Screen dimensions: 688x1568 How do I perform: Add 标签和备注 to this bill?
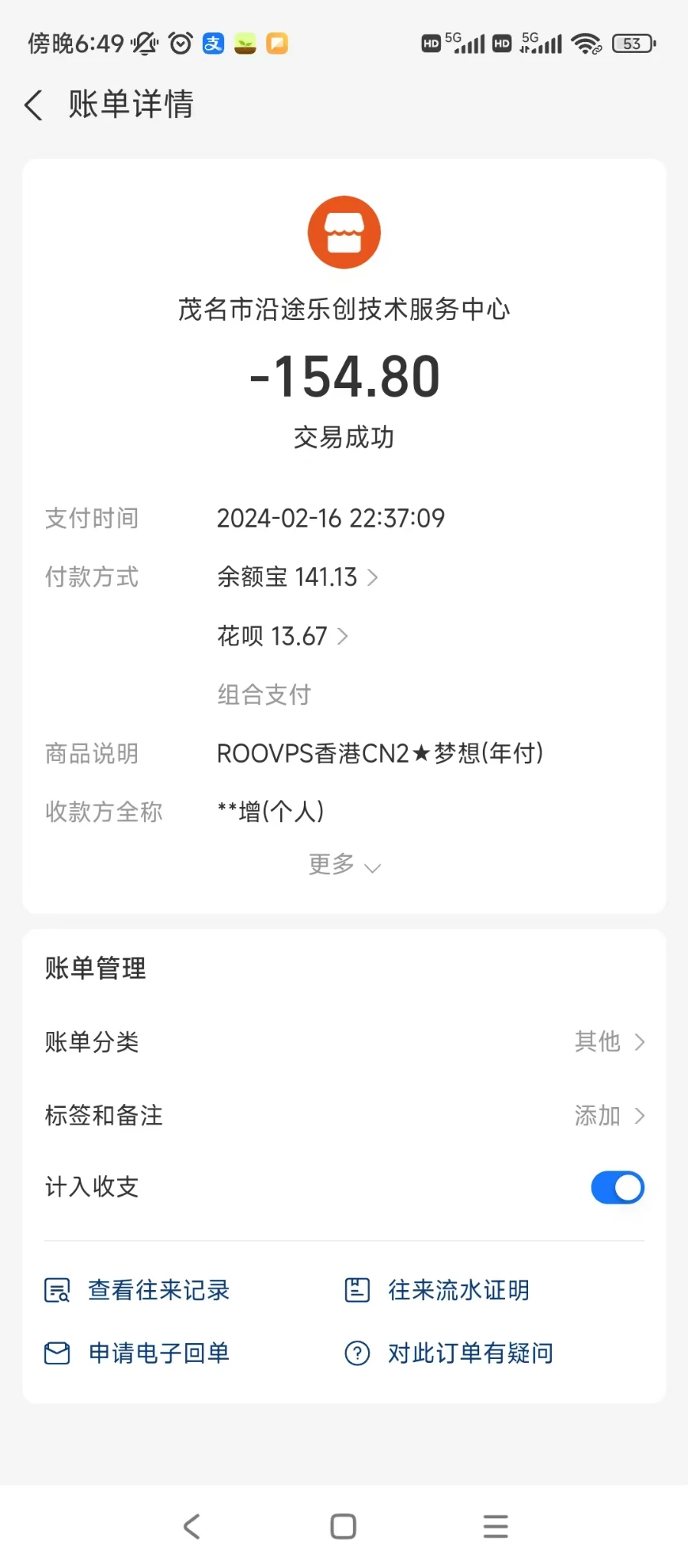coord(609,1116)
